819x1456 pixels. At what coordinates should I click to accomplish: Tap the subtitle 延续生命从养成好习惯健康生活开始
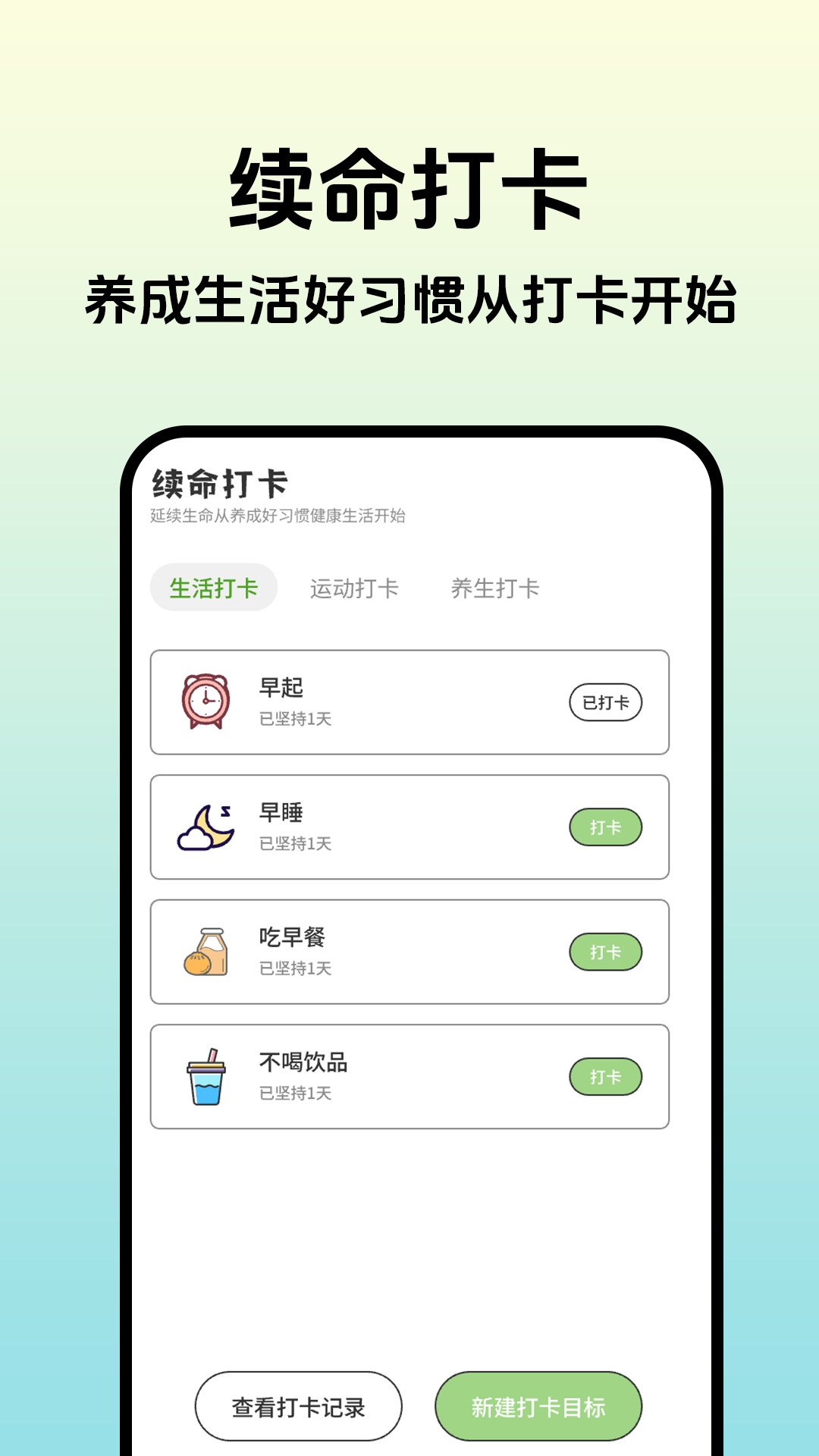[x=278, y=517]
